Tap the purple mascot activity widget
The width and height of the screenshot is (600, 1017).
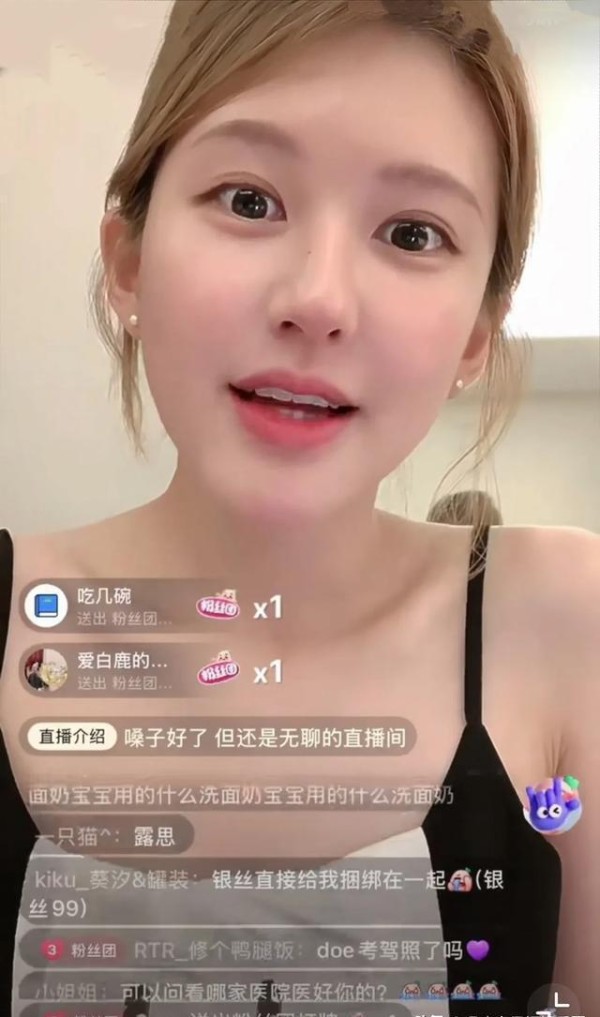pos(553,806)
